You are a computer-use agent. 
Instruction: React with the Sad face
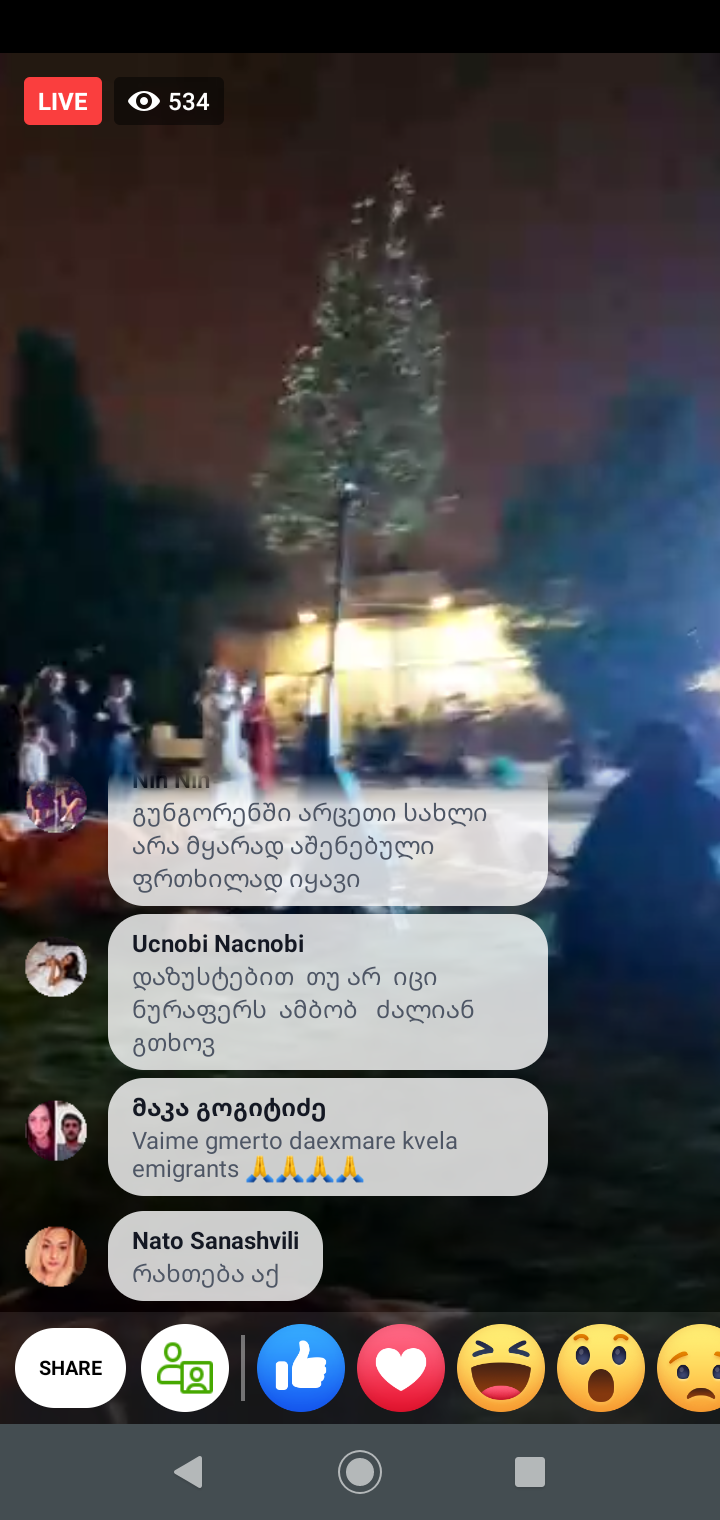[694, 1368]
